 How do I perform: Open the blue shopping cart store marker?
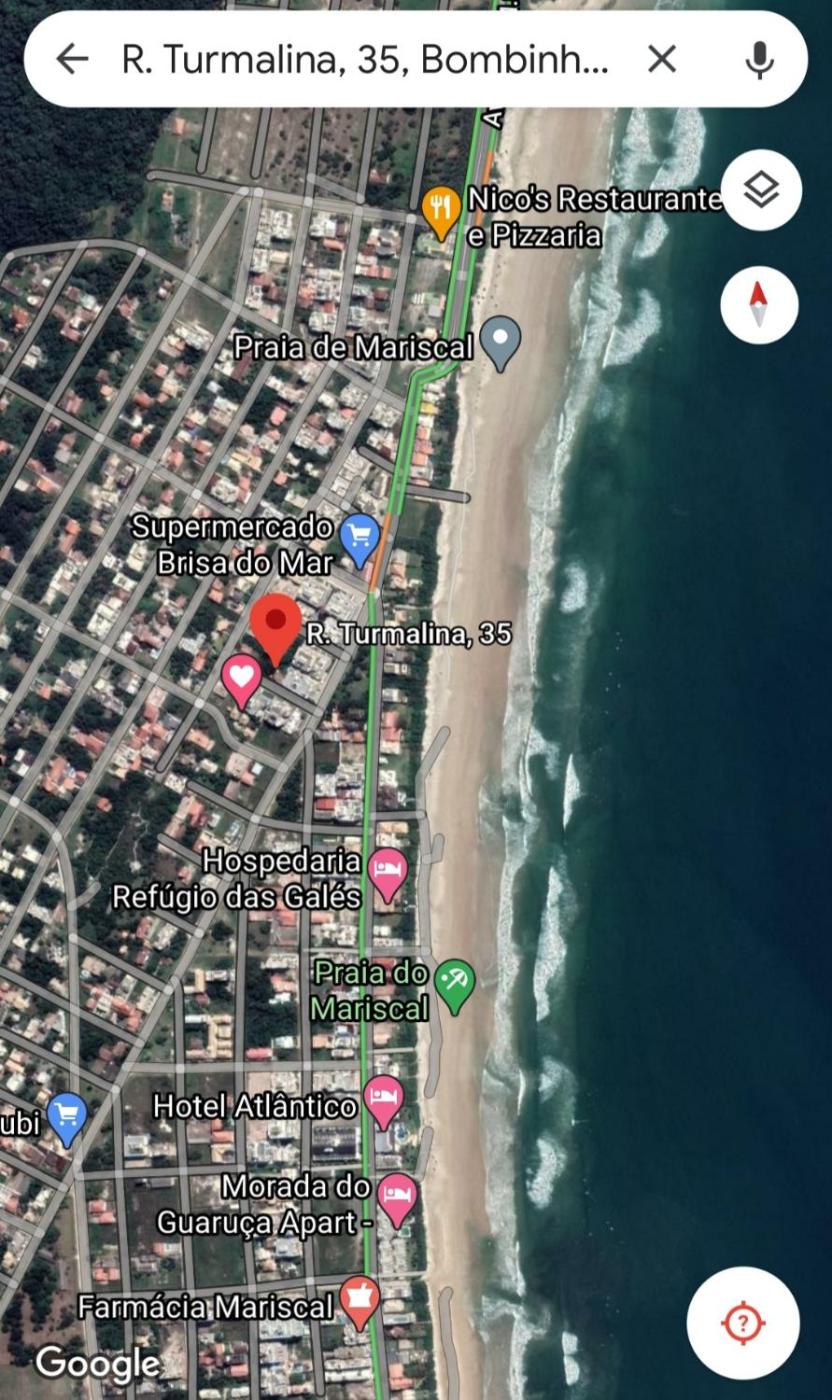coord(67,1115)
